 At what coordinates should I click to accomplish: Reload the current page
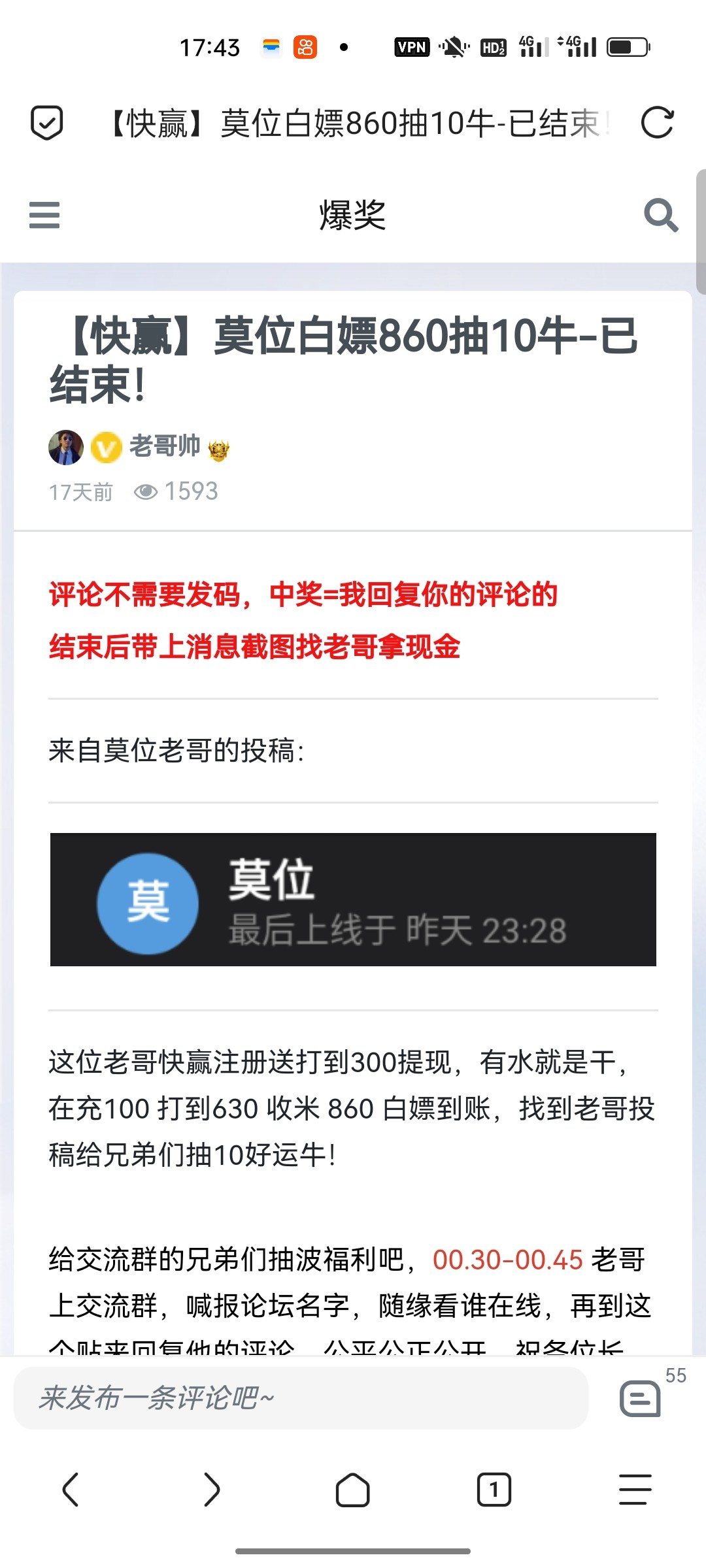[657, 123]
